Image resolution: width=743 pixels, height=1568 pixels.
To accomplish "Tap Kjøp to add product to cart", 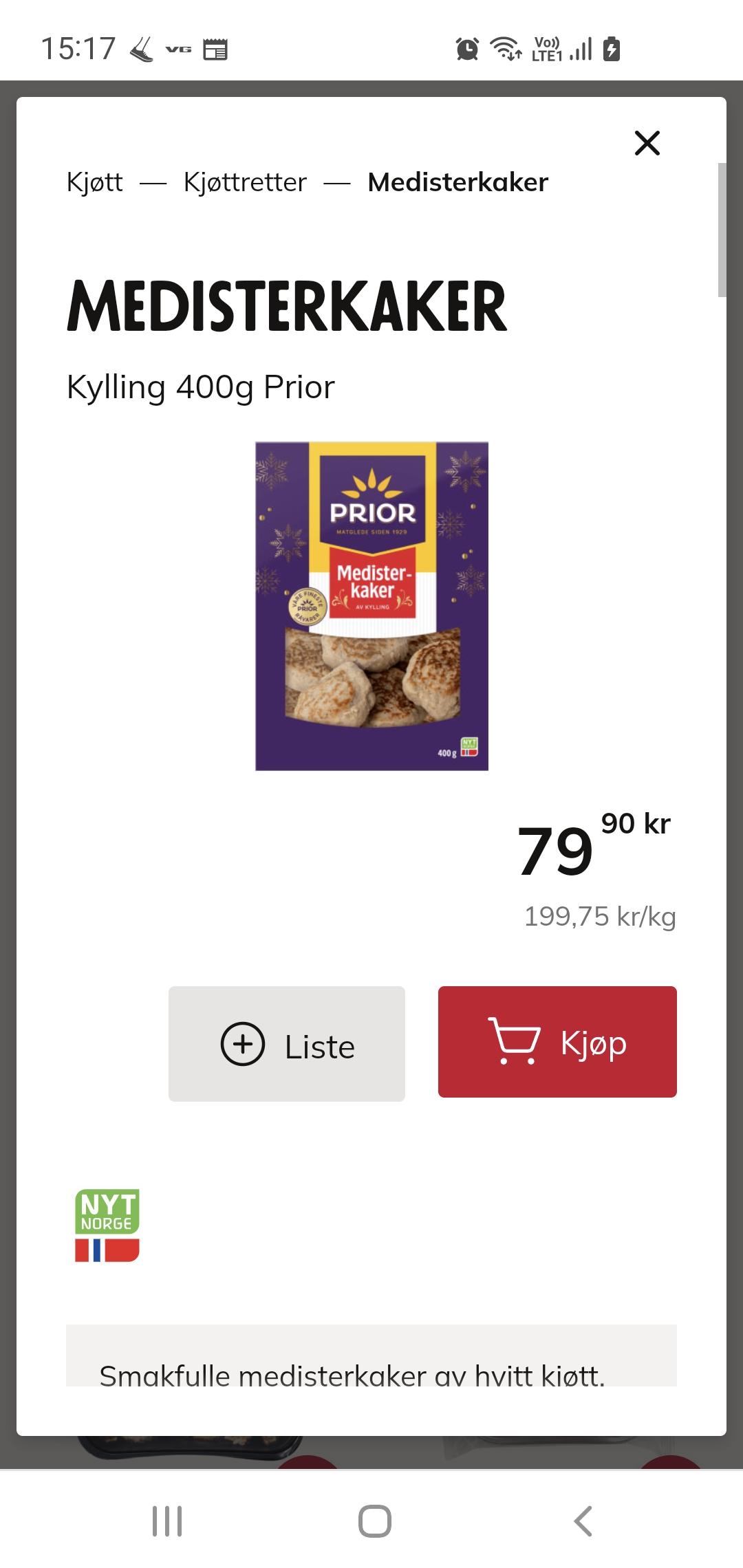I will (557, 1042).
